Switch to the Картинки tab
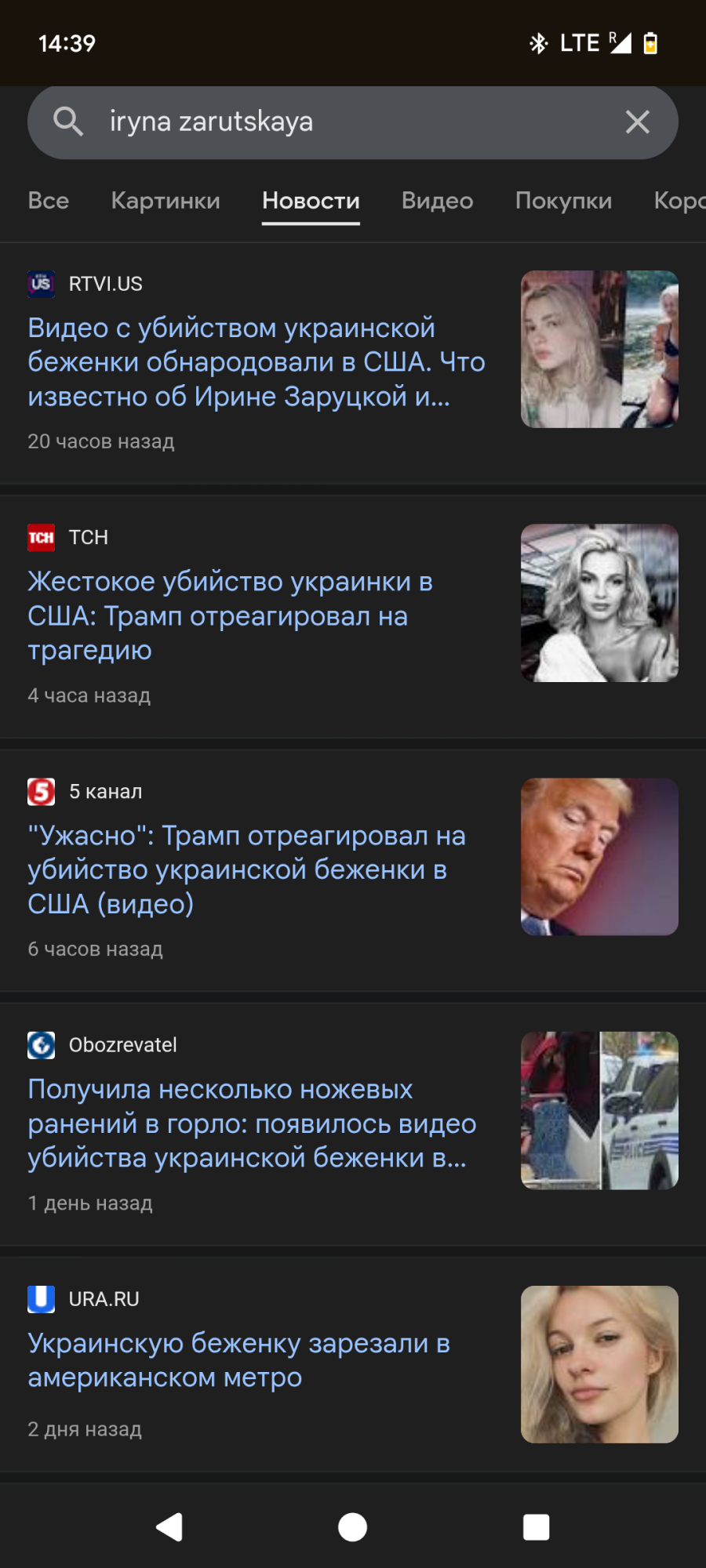This screenshot has width=706, height=1568. pyautogui.click(x=166, y=201)
